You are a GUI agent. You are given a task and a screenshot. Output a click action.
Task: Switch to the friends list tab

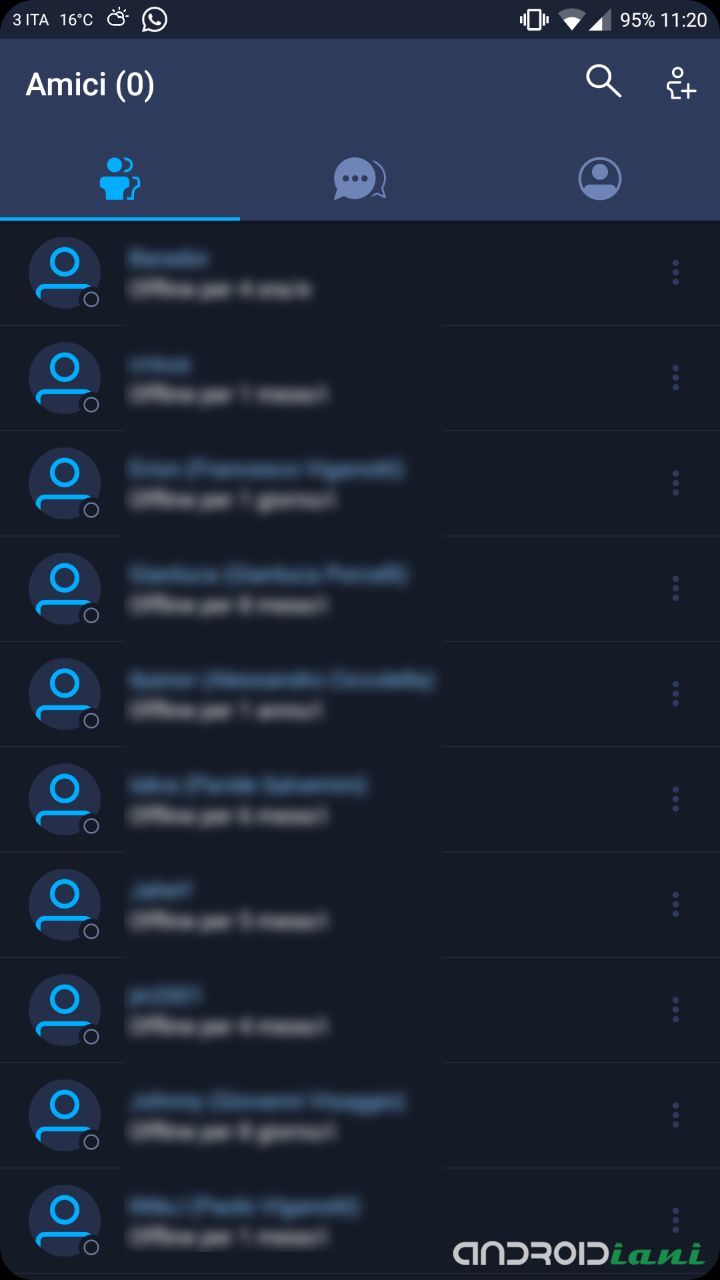point(120,179)
